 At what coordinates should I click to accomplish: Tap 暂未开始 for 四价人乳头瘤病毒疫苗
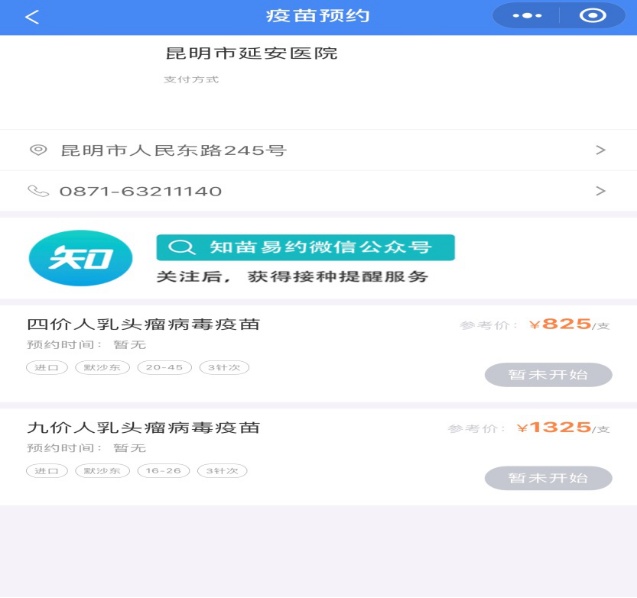[548, 375]
